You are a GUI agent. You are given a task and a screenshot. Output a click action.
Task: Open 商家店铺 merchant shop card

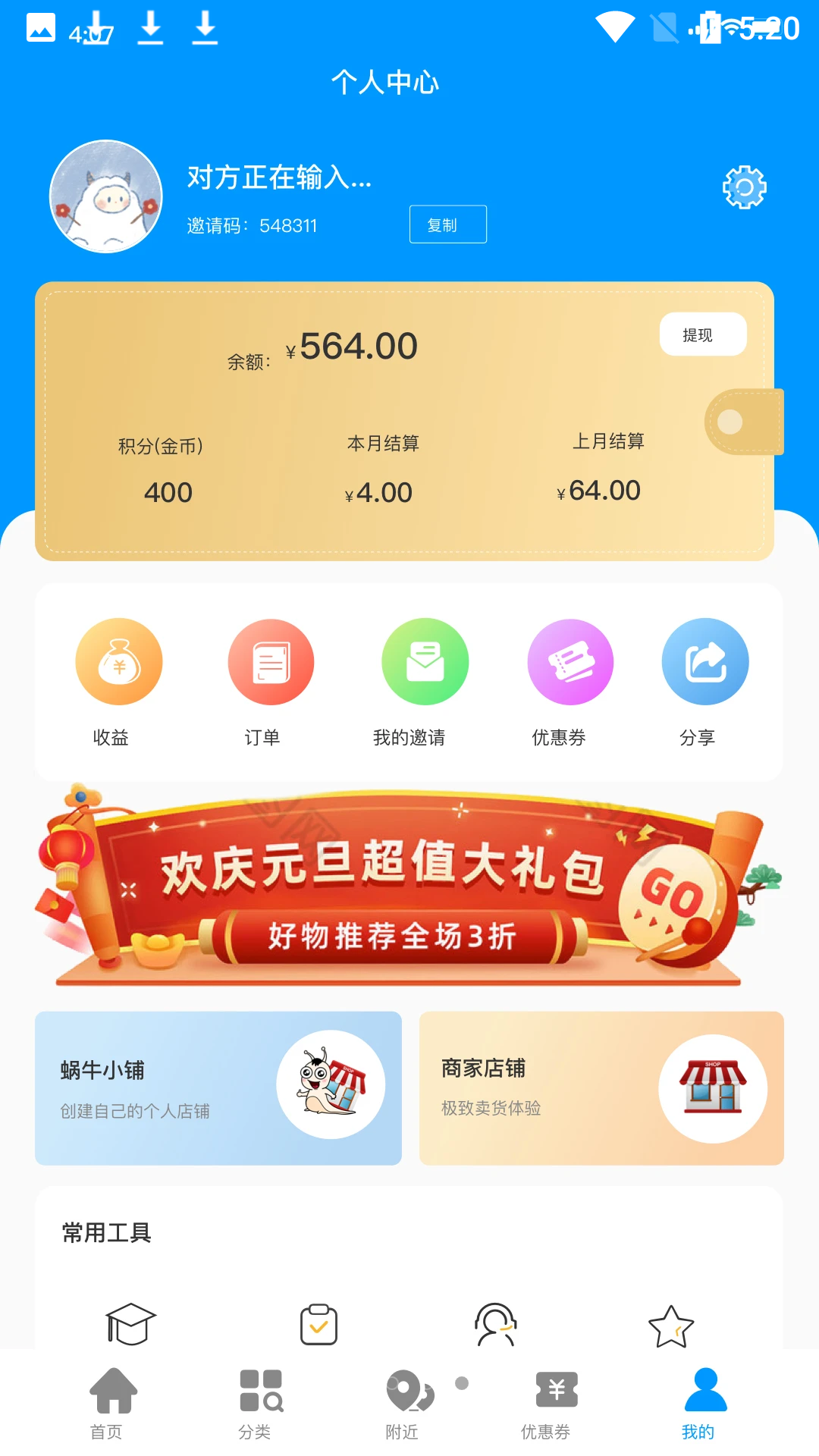tap(601, 1088)
